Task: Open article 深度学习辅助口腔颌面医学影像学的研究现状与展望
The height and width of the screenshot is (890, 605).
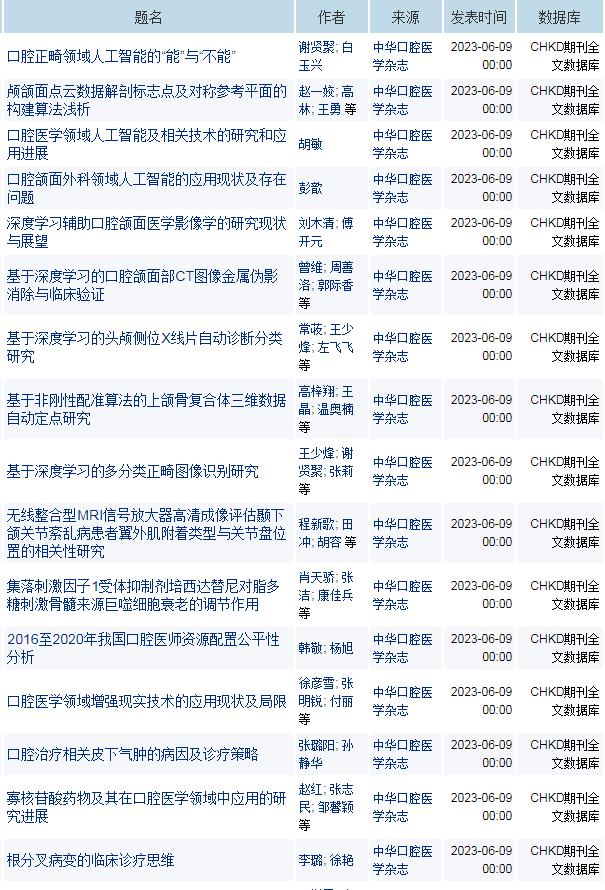Action: (146, 232)
